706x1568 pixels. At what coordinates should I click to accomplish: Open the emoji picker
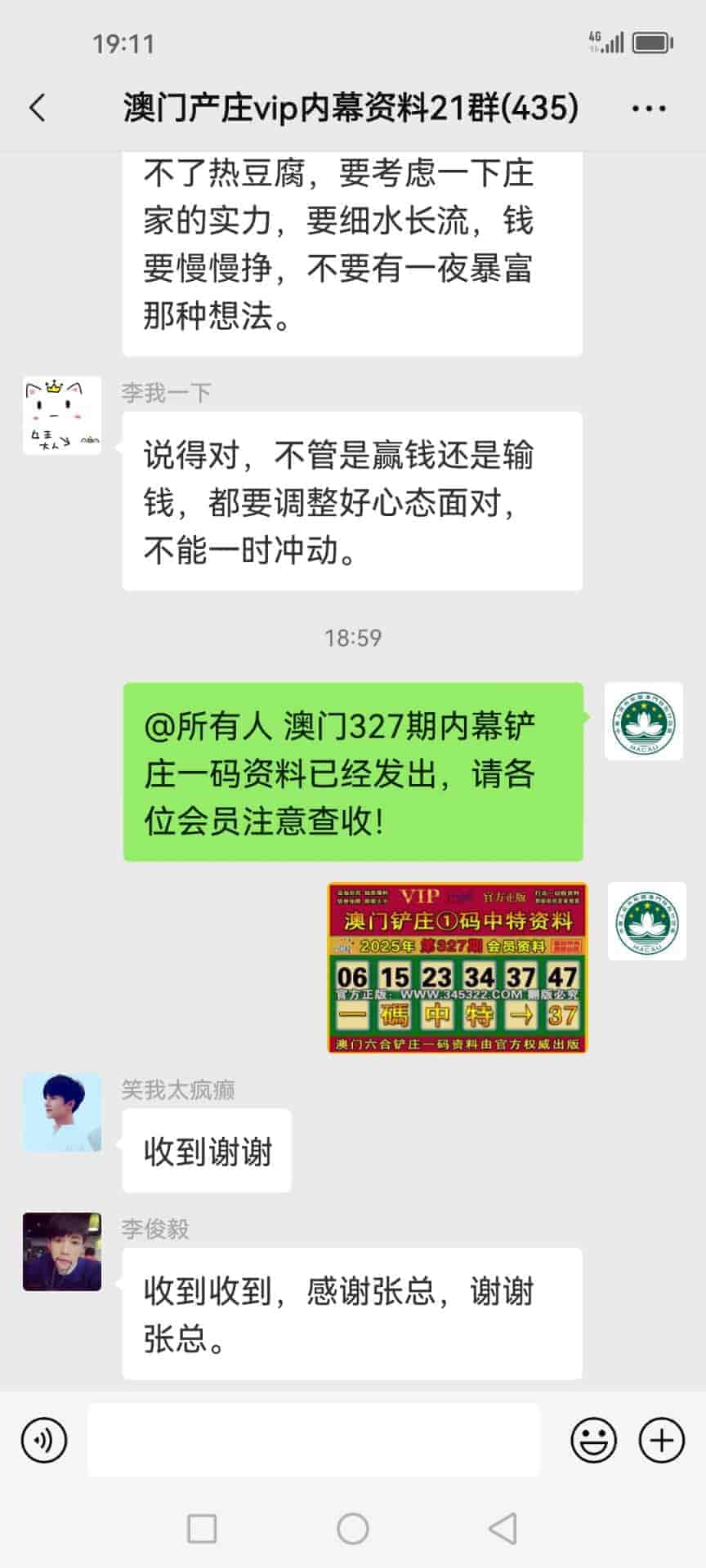(x=593, y=1440)
